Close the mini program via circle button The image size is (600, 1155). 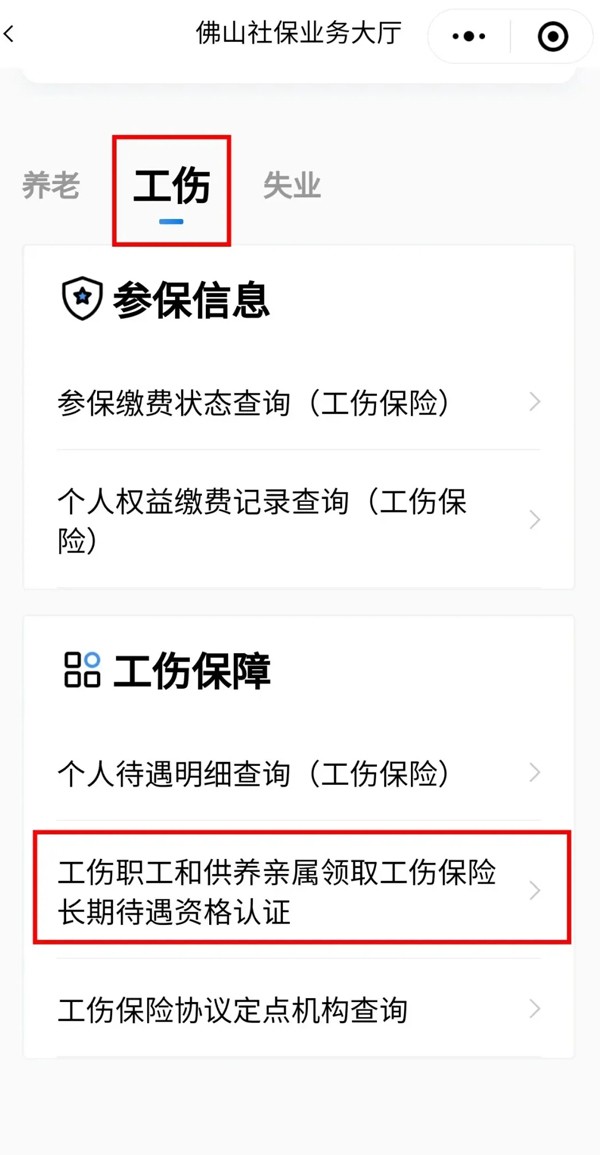tap(552, 36)
